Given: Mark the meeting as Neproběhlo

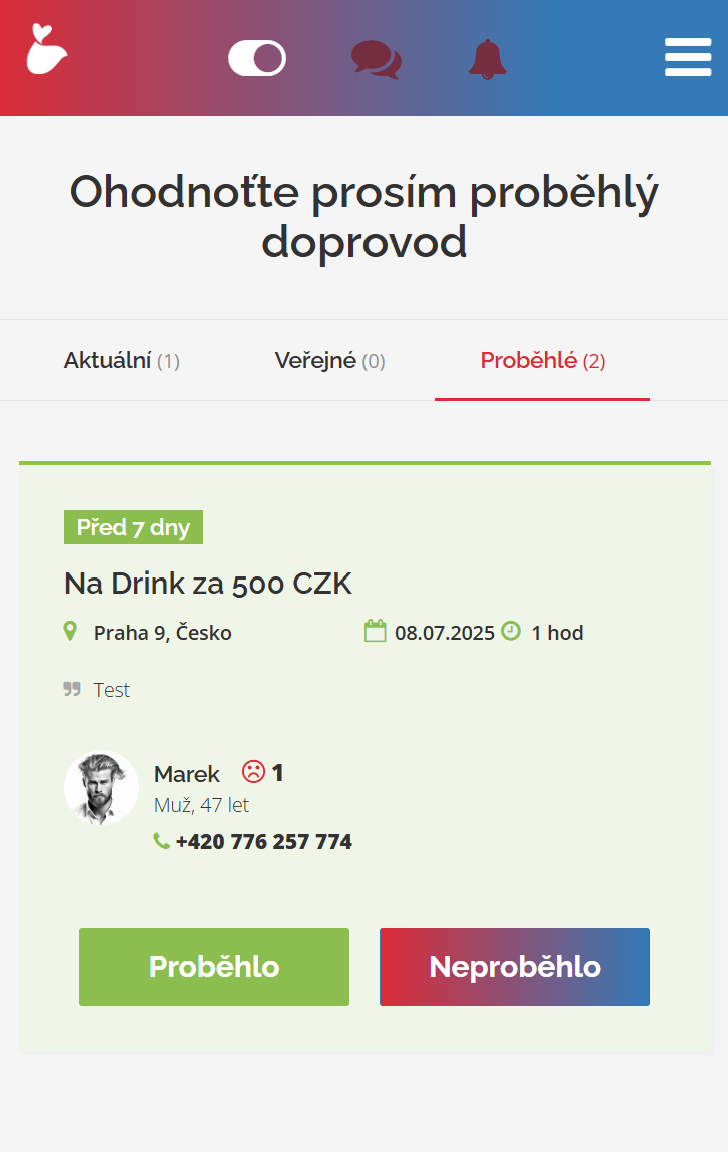Looking at the screenshot, I should pyautogui.click(x=515, y=967).
